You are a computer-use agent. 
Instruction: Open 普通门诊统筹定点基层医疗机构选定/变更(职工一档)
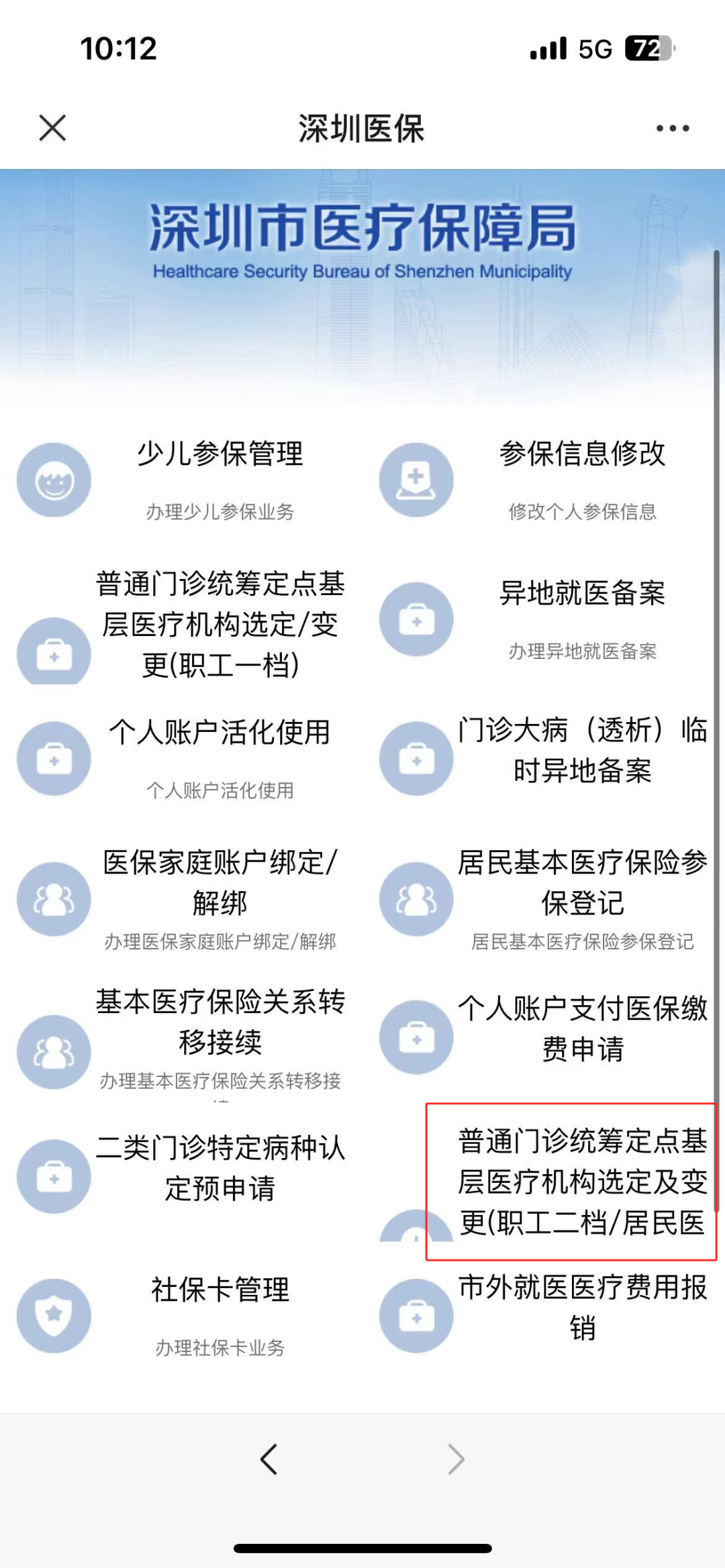click(x=220, y=624)
